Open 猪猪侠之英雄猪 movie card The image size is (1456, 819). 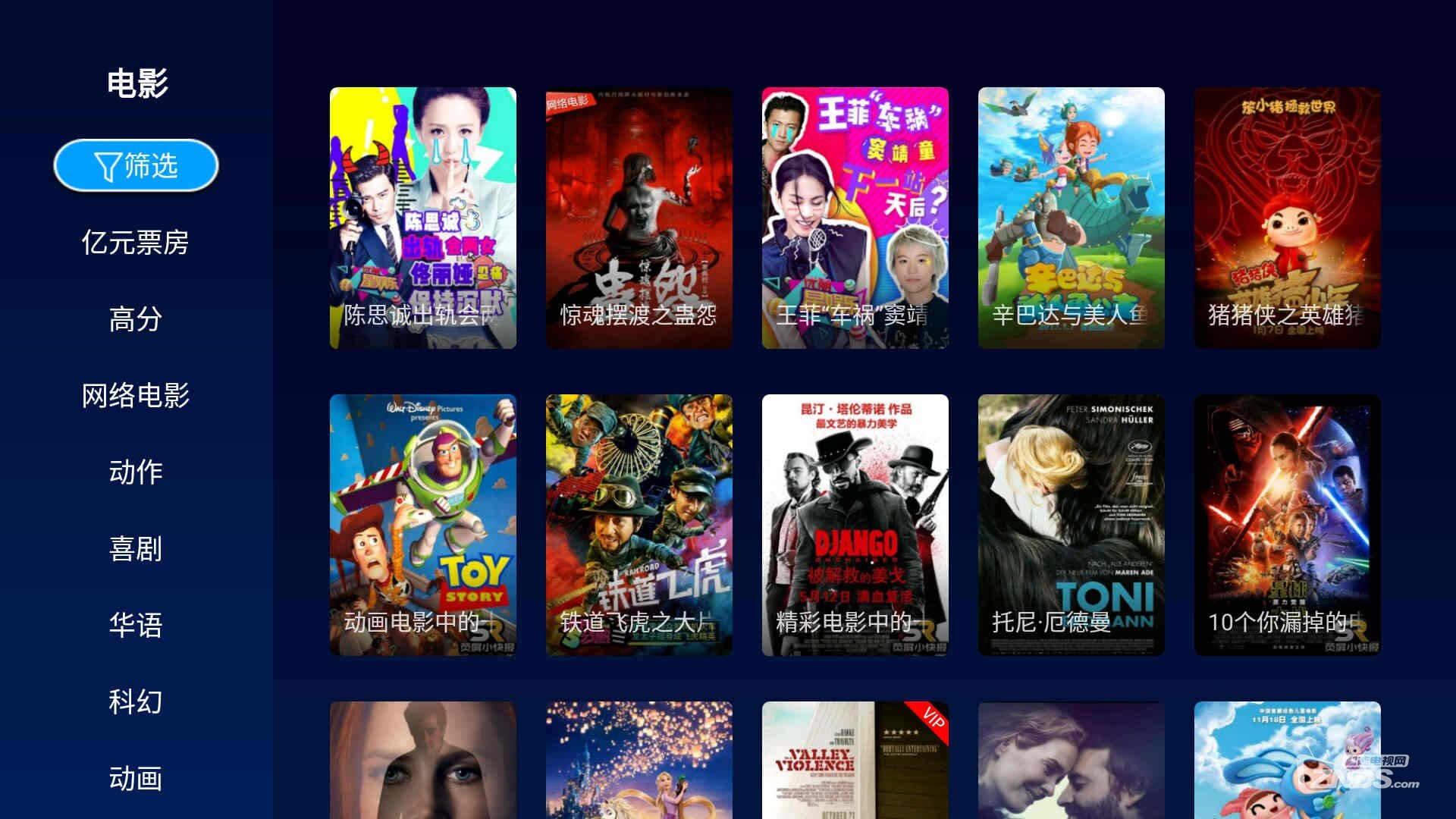click(x=1287, y=218)
